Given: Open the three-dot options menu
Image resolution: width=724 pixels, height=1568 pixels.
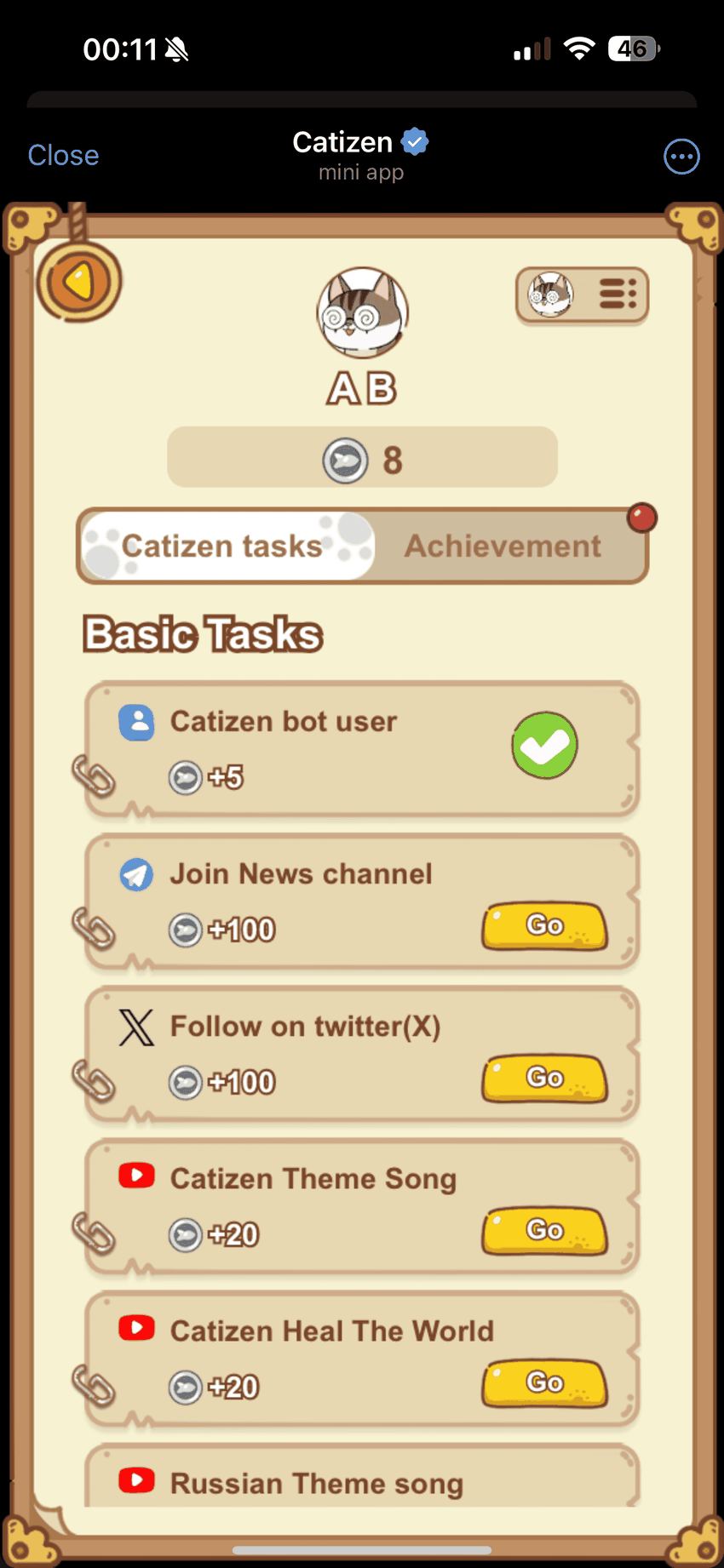Looking at the screenshot, I should [x=681, y=157].
